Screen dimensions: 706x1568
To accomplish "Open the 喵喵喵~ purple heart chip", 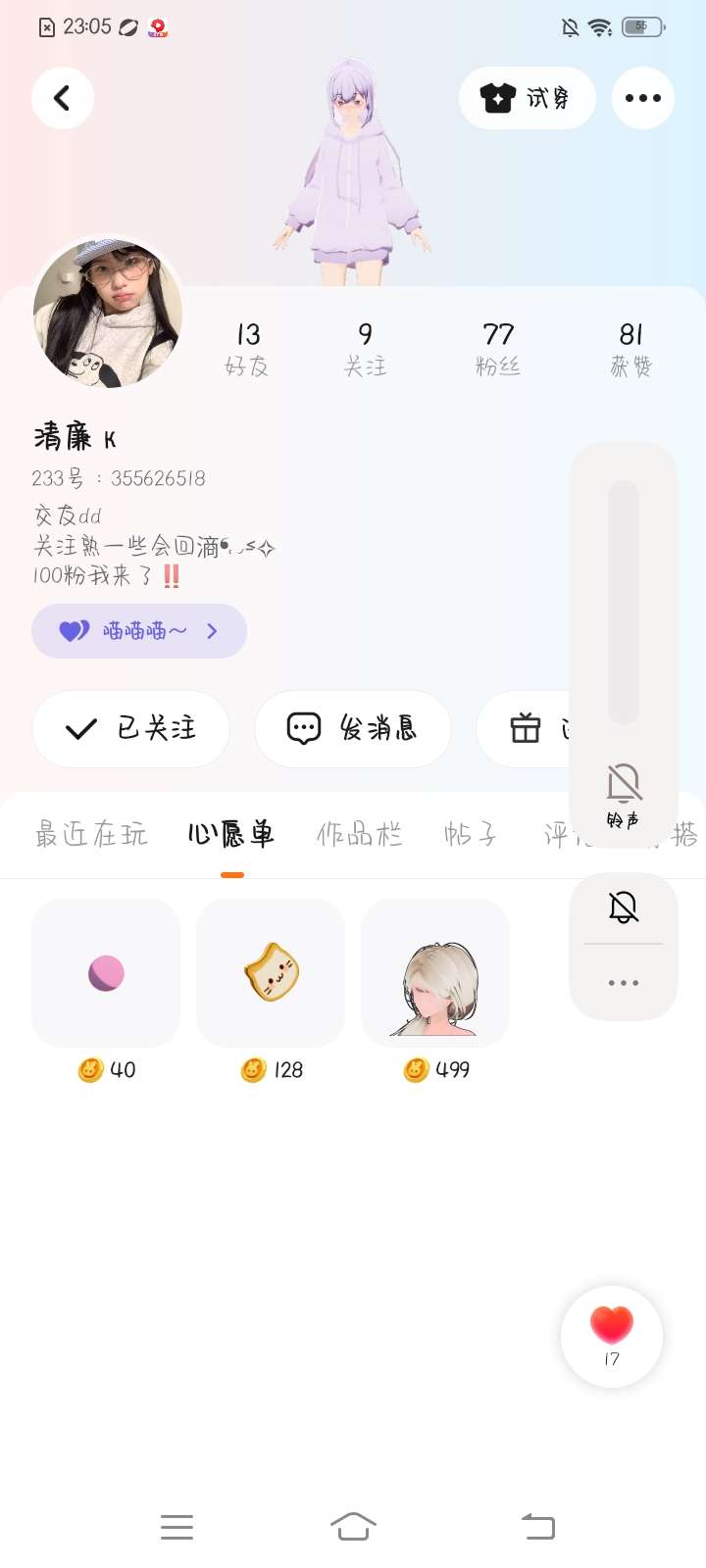I will point(139,631).
